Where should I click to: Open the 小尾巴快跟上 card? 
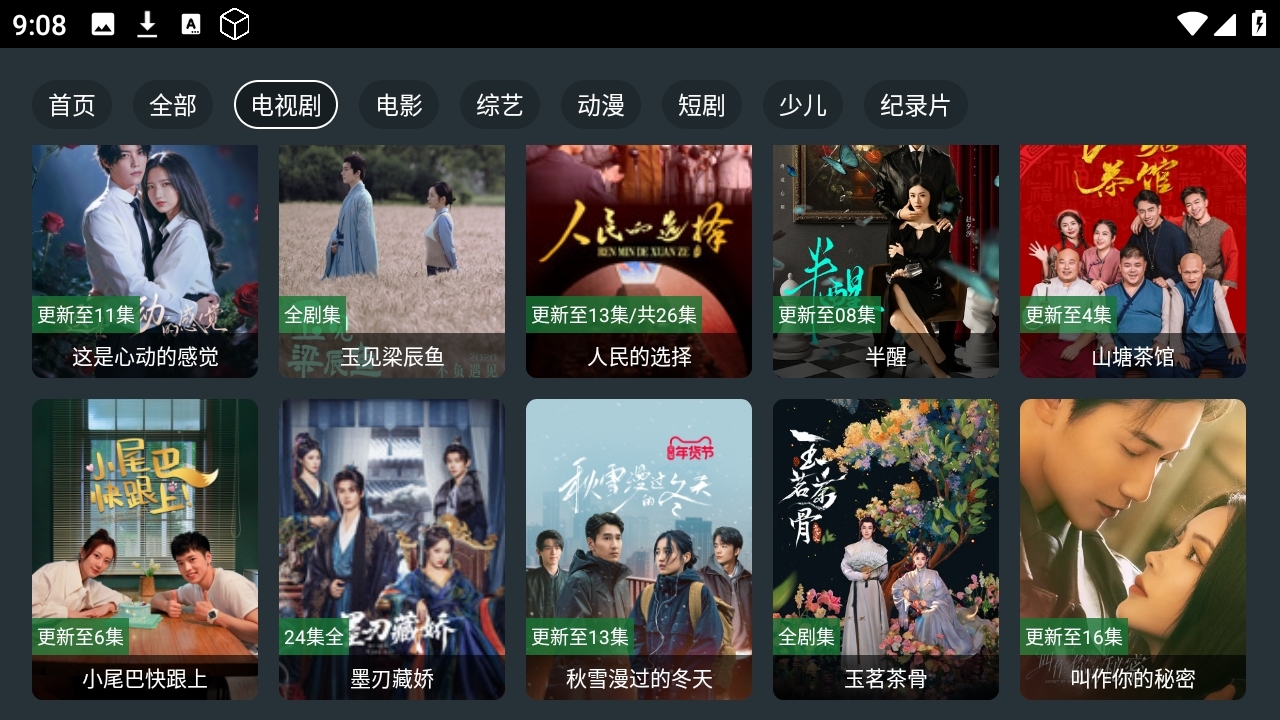145,548
